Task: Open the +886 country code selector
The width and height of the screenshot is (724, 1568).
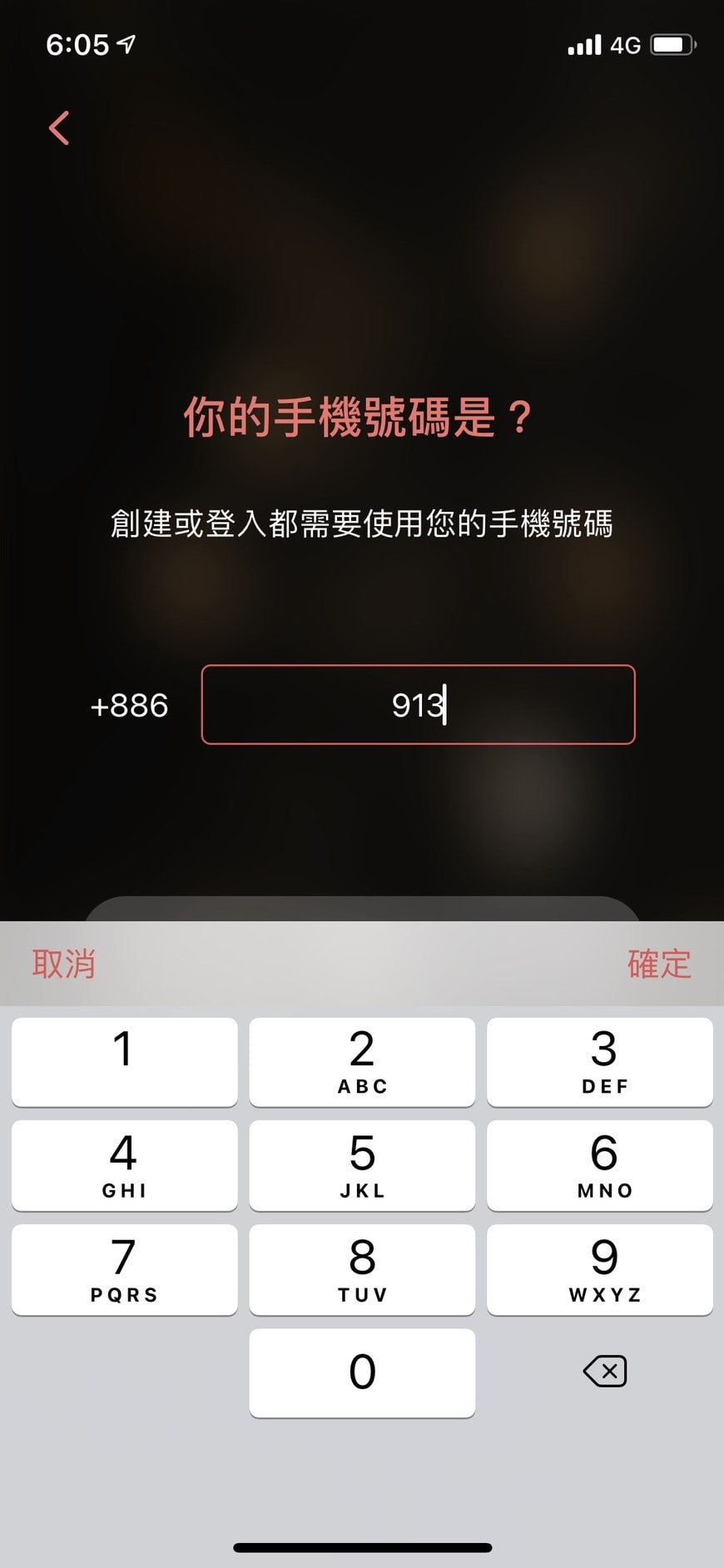Action: coord(129,706)
